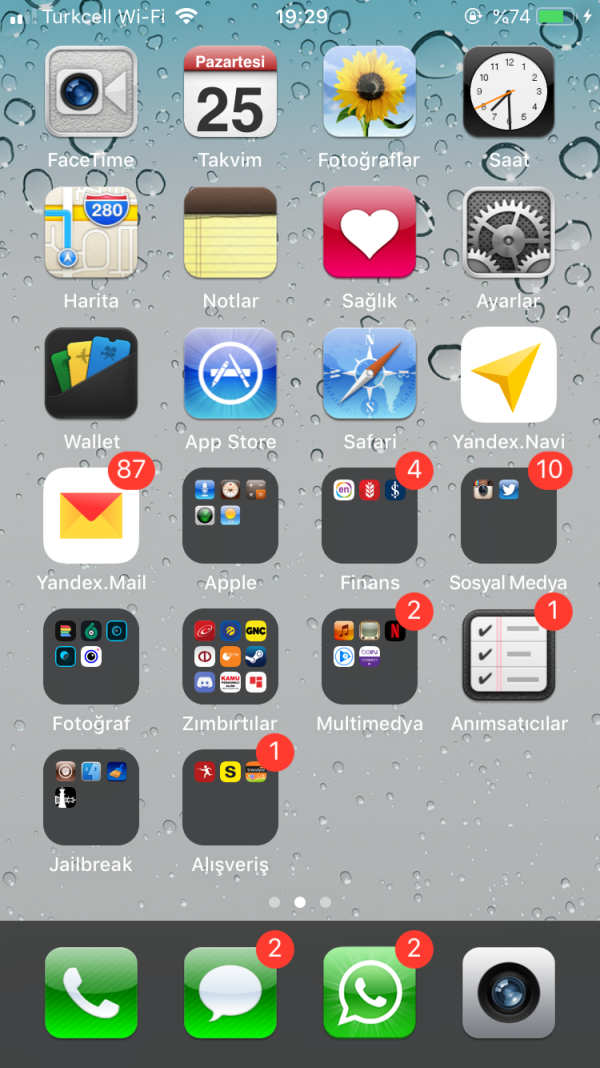Open Ayarlar settings

click(508, 233)
